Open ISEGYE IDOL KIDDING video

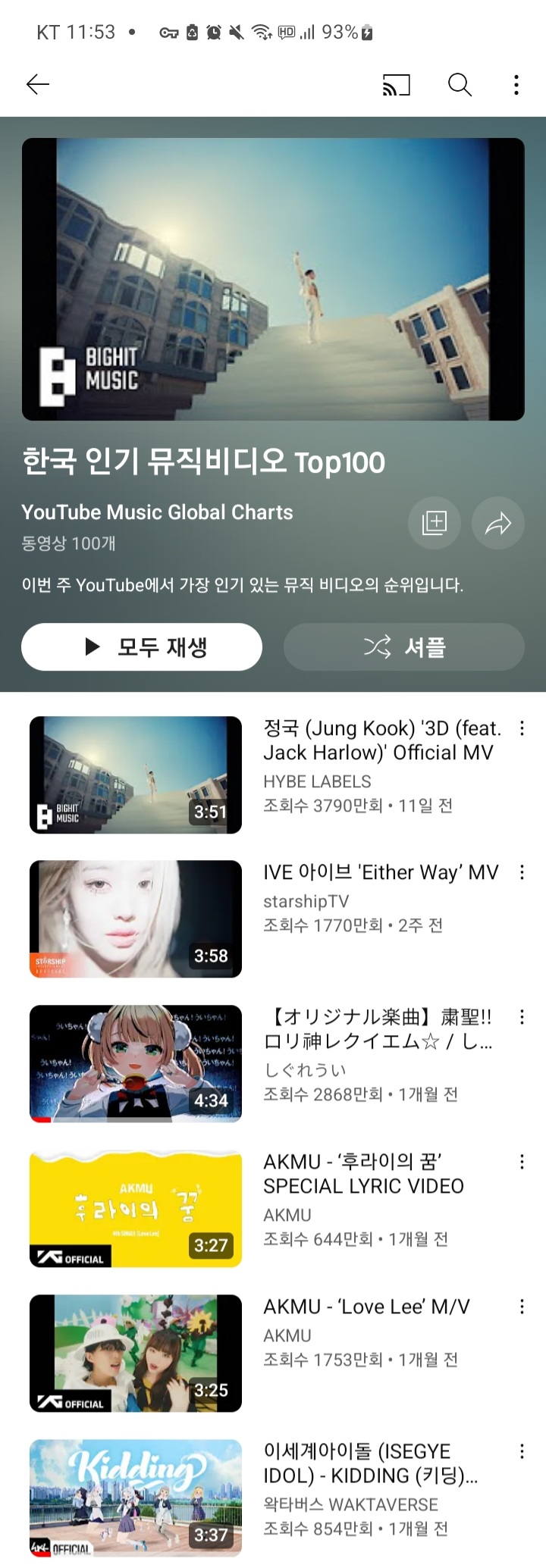[136, 1498]
